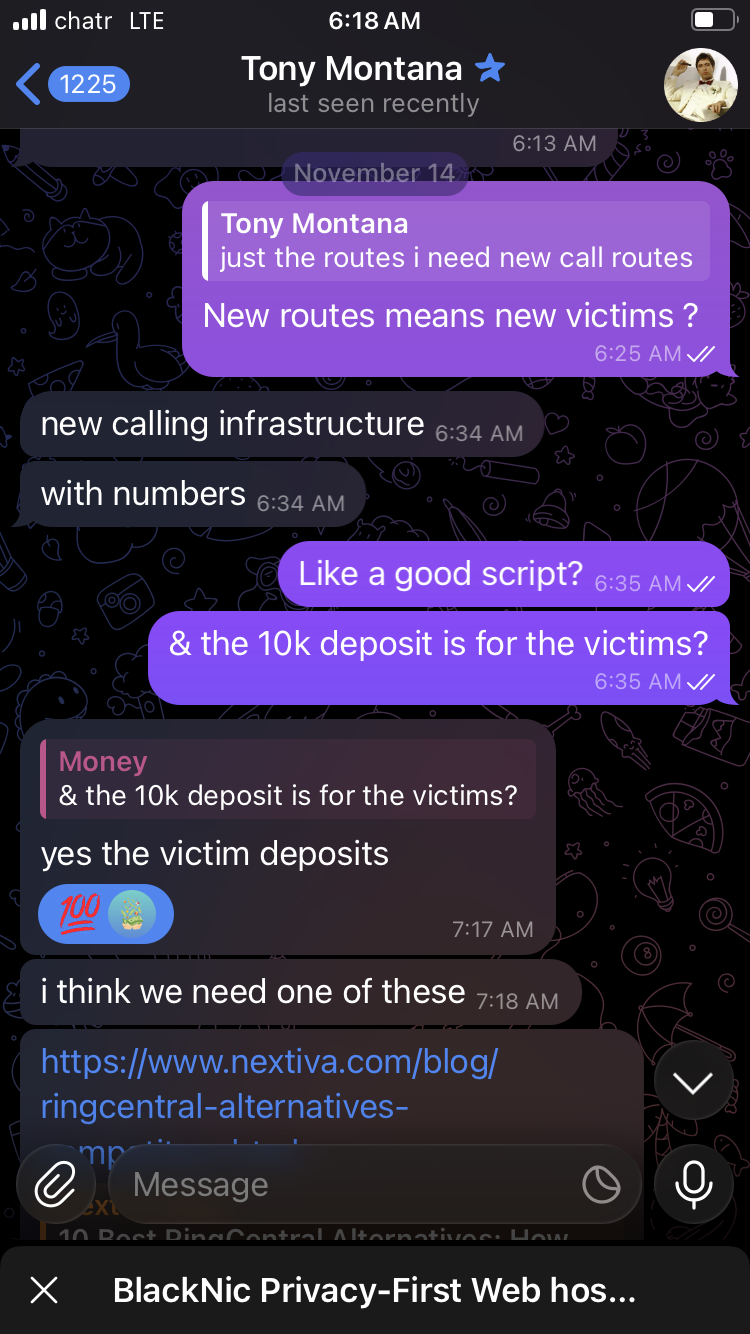Image resolution: width=750 pixels, height=1334 pixels.
Task: Tap the attach file paperclip icon
Action: (x=56, y=1185)
